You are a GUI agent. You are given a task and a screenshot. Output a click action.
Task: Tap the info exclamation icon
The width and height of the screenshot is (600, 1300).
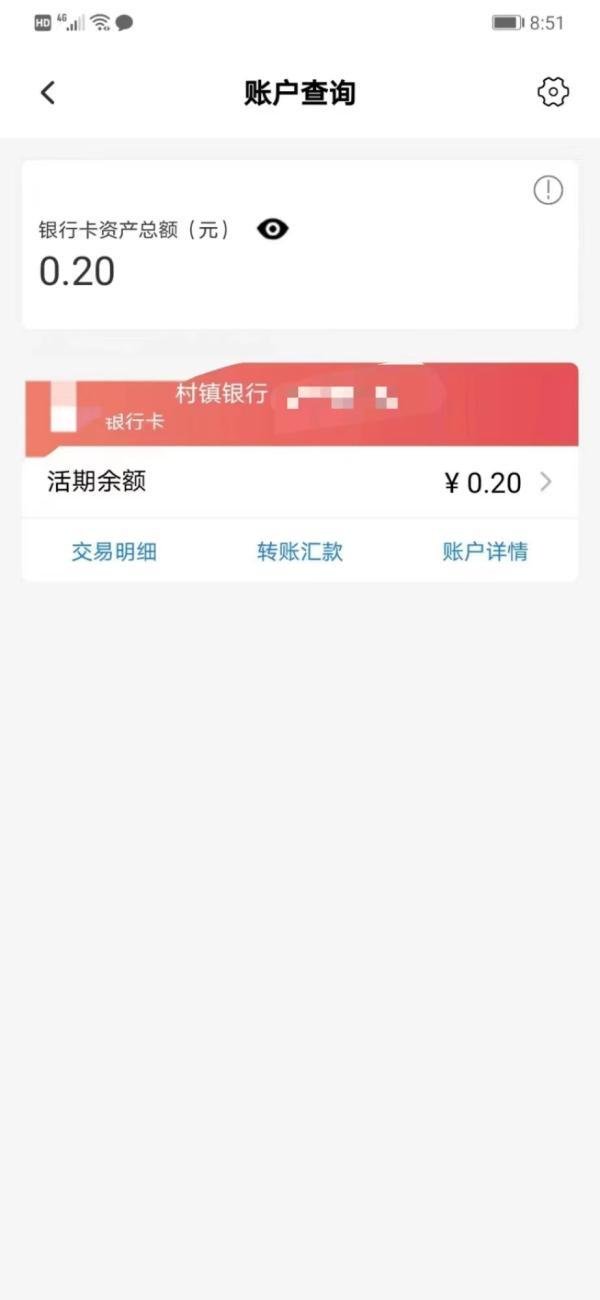click(548, 190)
